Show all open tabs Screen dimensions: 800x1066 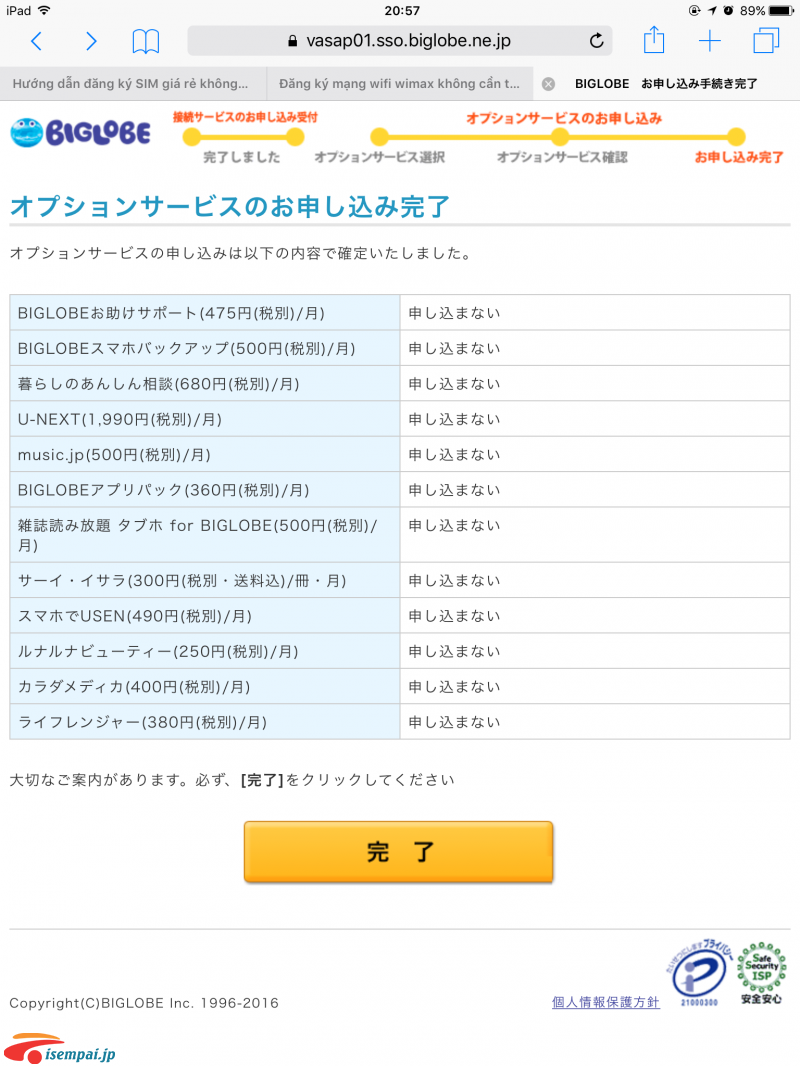766,41
